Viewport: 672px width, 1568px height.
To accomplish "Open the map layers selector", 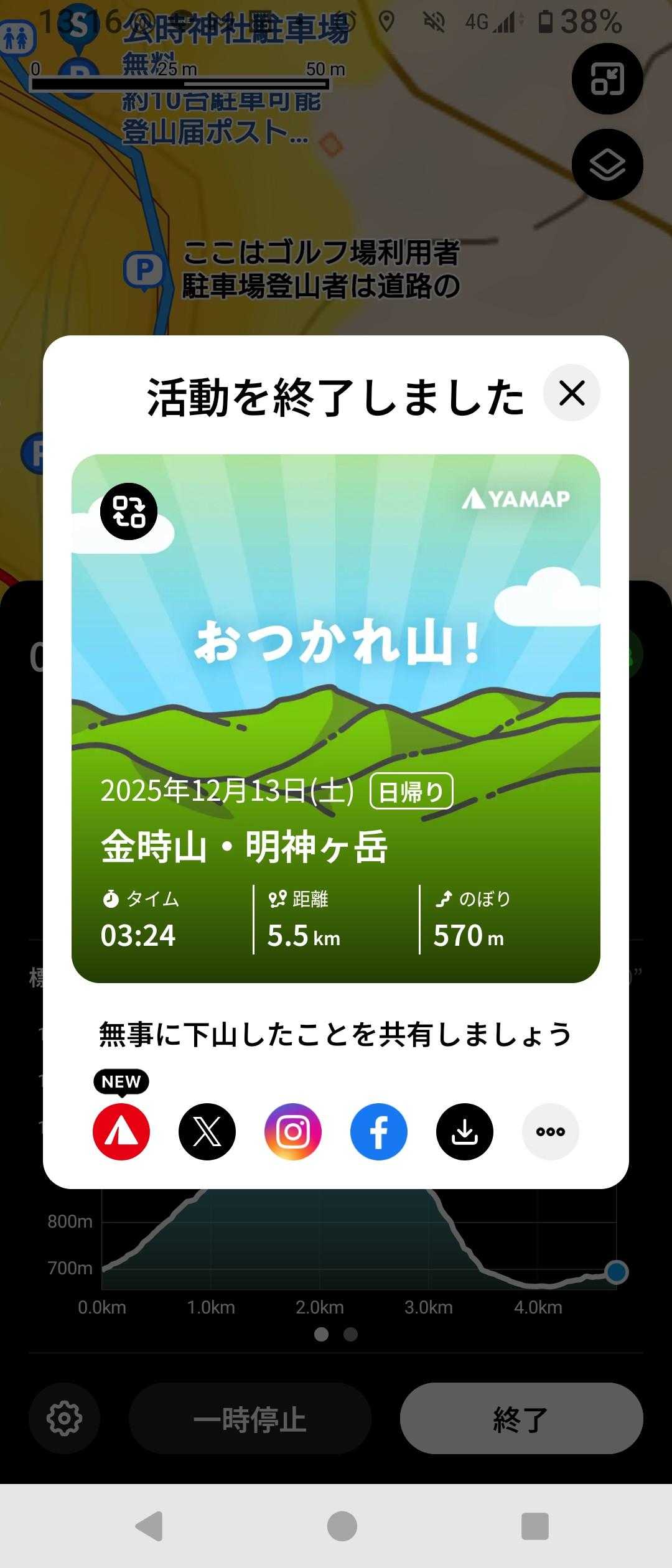I will point(607,165).
